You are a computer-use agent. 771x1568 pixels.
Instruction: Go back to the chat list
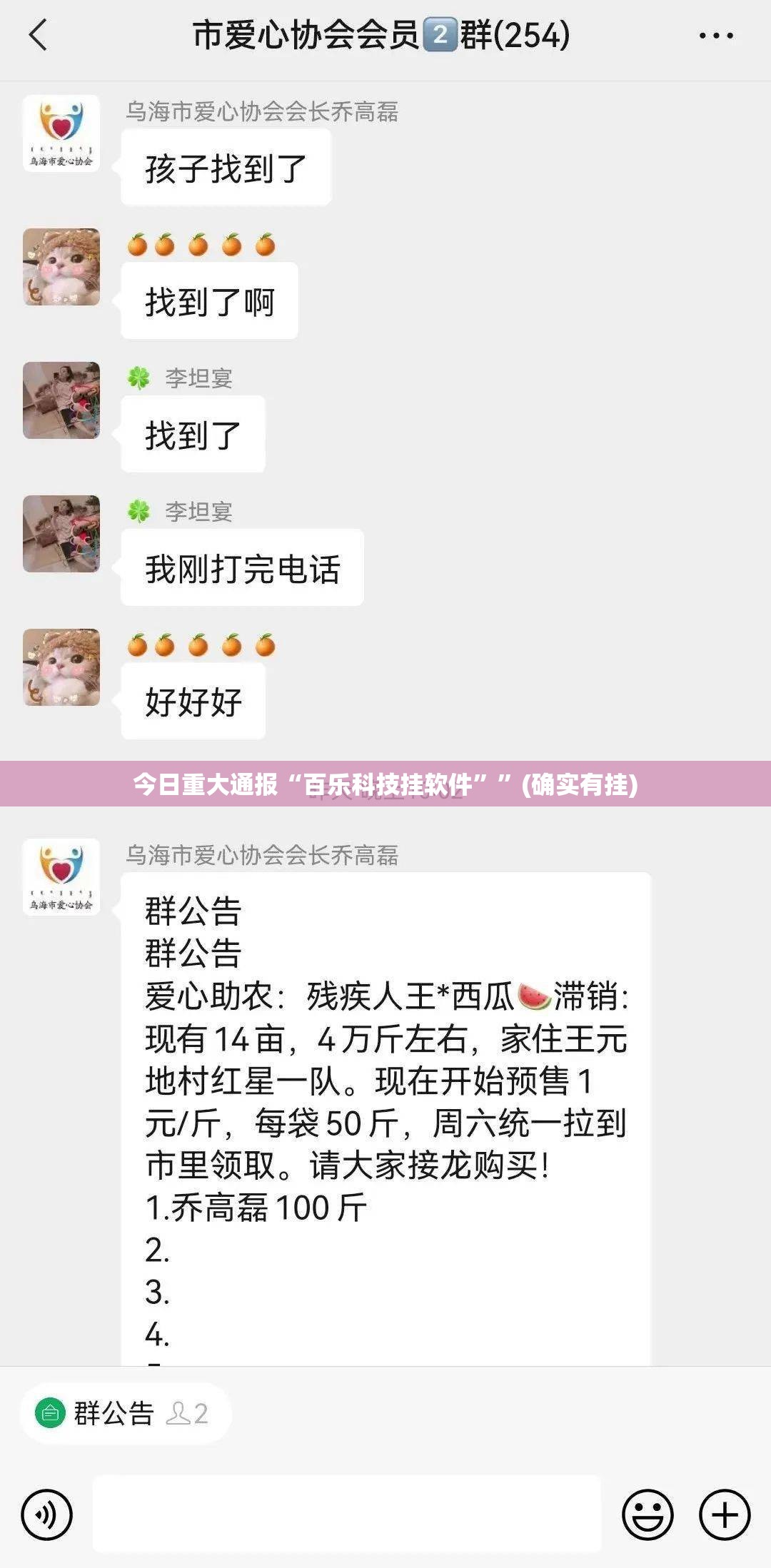coord(39,35)
